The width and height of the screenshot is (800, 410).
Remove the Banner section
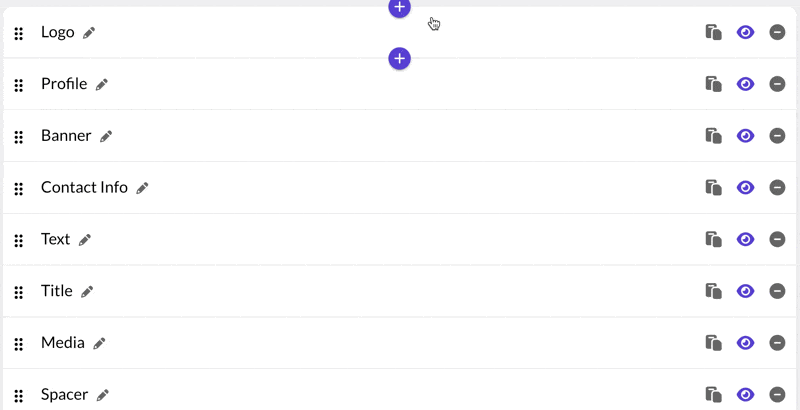[x=777, y=136]
